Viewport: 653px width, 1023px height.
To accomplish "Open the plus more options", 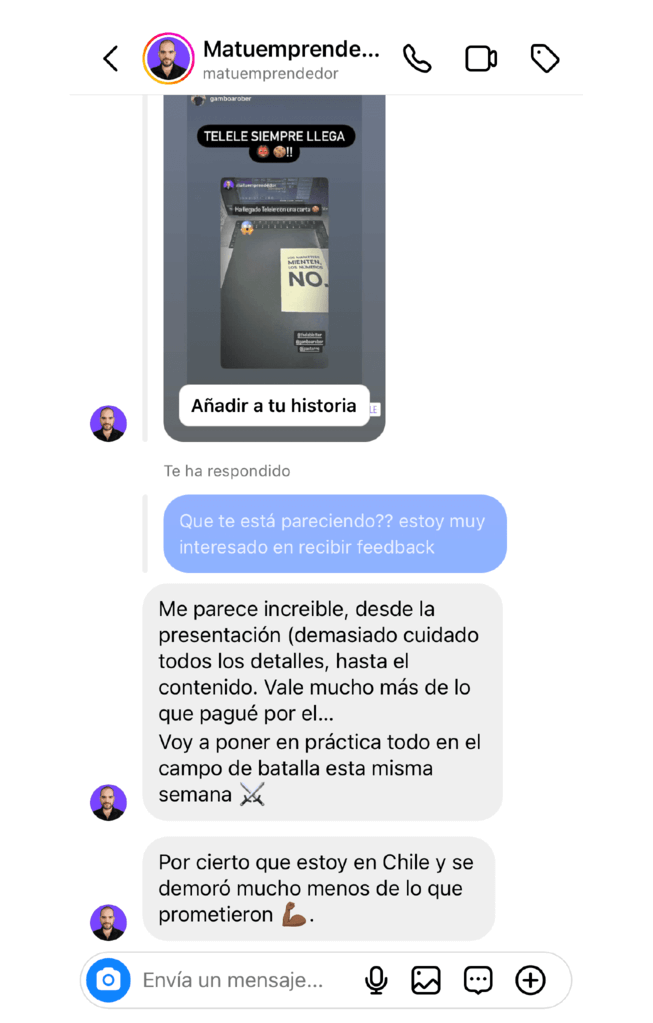I will 530,980.
